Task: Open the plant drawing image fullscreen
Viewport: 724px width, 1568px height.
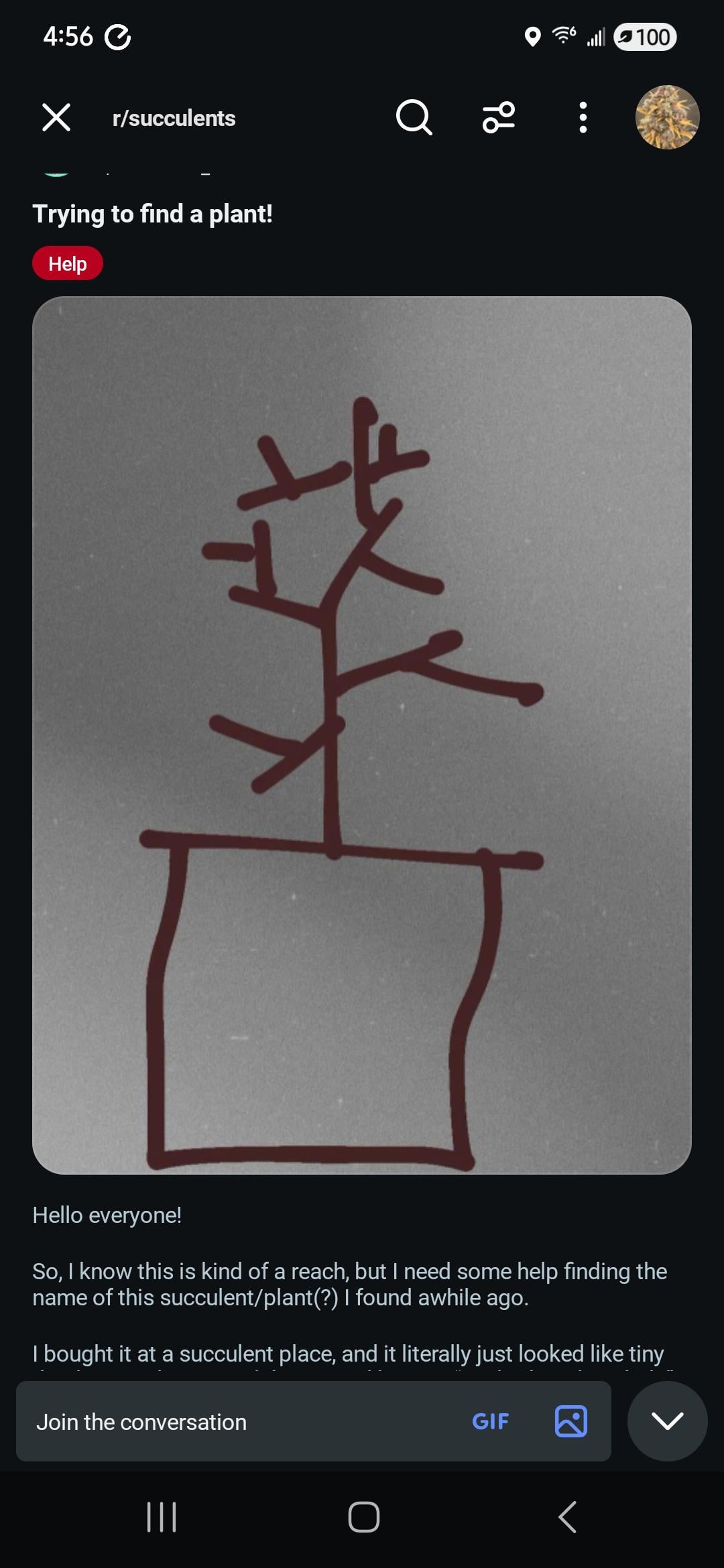Action: coord(362,734)
